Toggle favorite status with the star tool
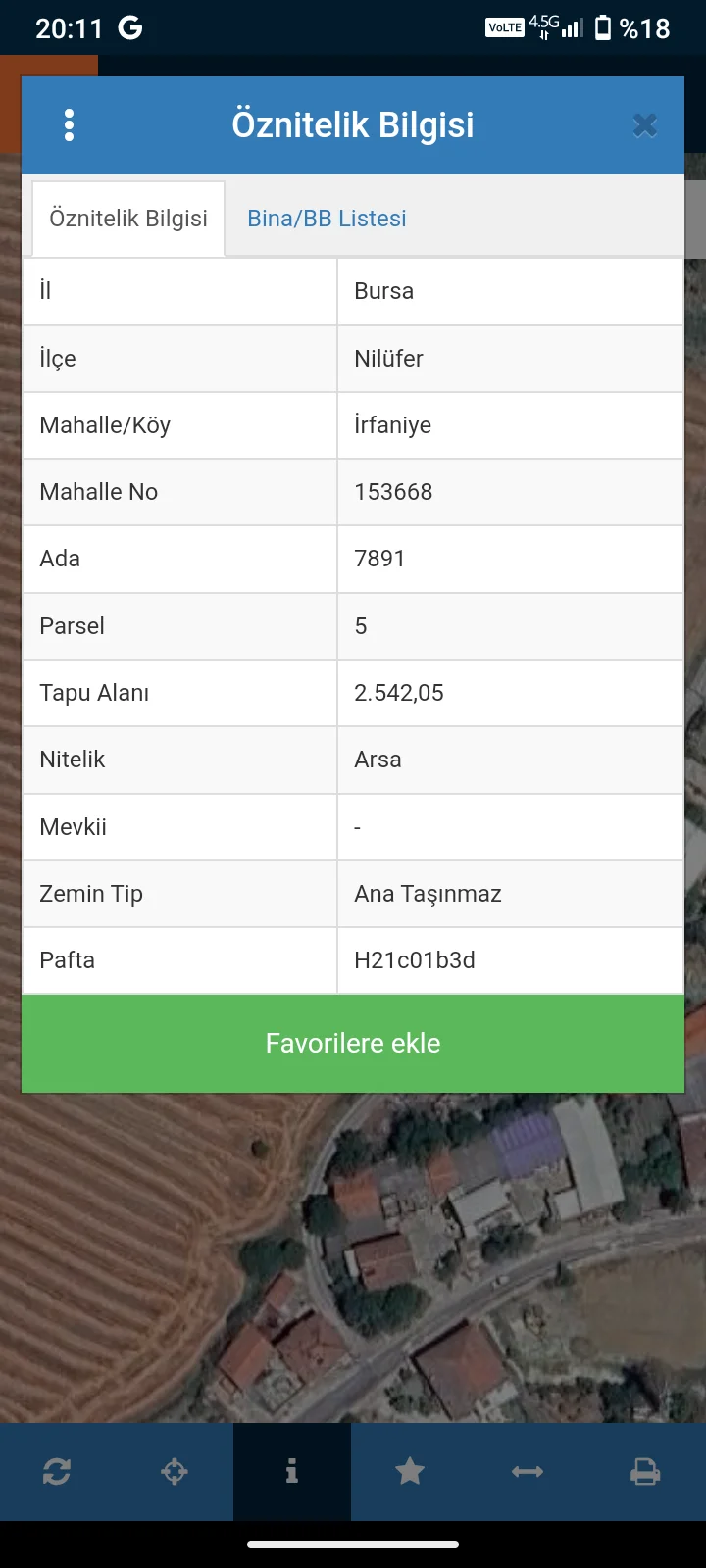This screenshot has height=1568, width=706. point(409,1471)
